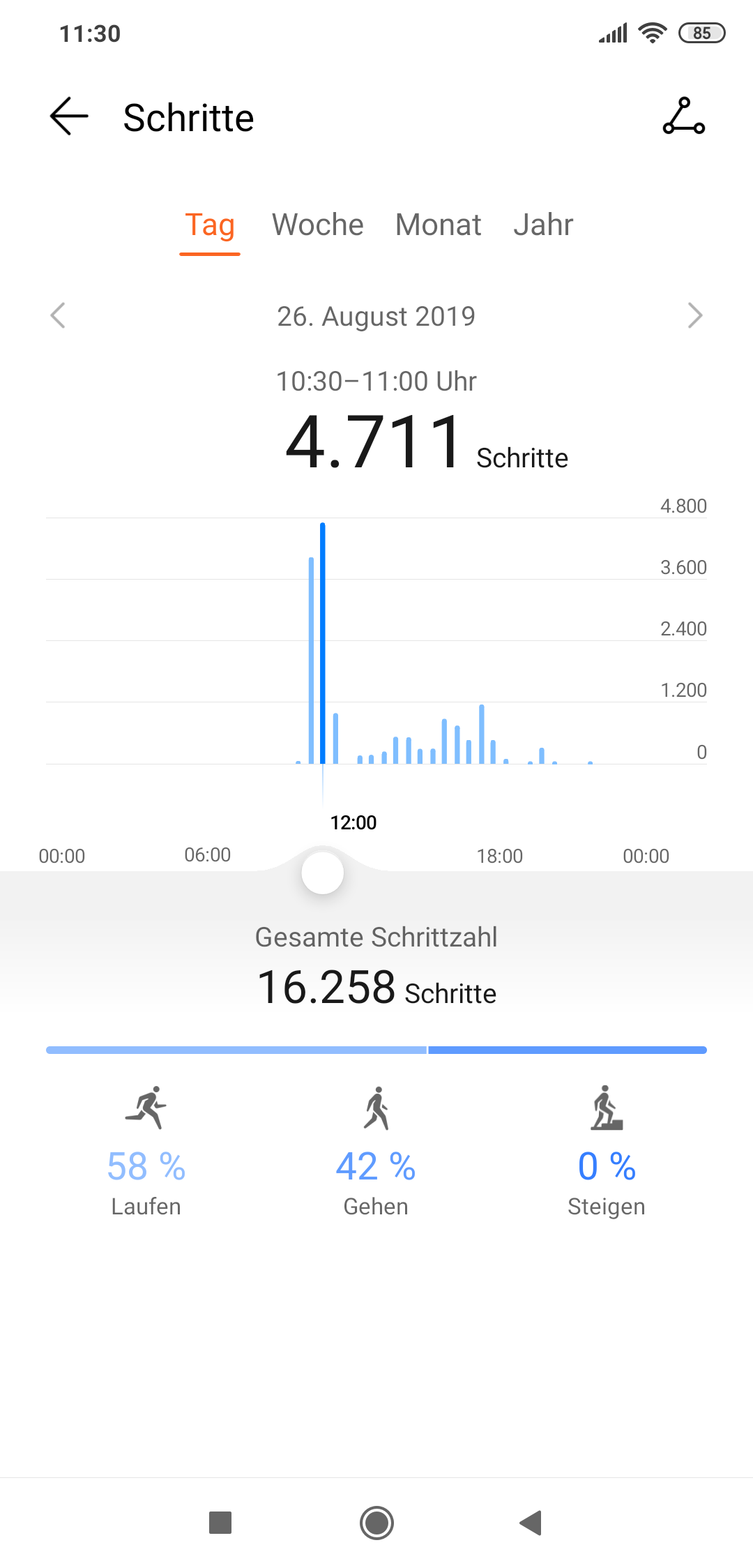Tap the round time slider handle
This screenshot has width=753, height=1568.
pyautogui.click(x=323, y=873)
